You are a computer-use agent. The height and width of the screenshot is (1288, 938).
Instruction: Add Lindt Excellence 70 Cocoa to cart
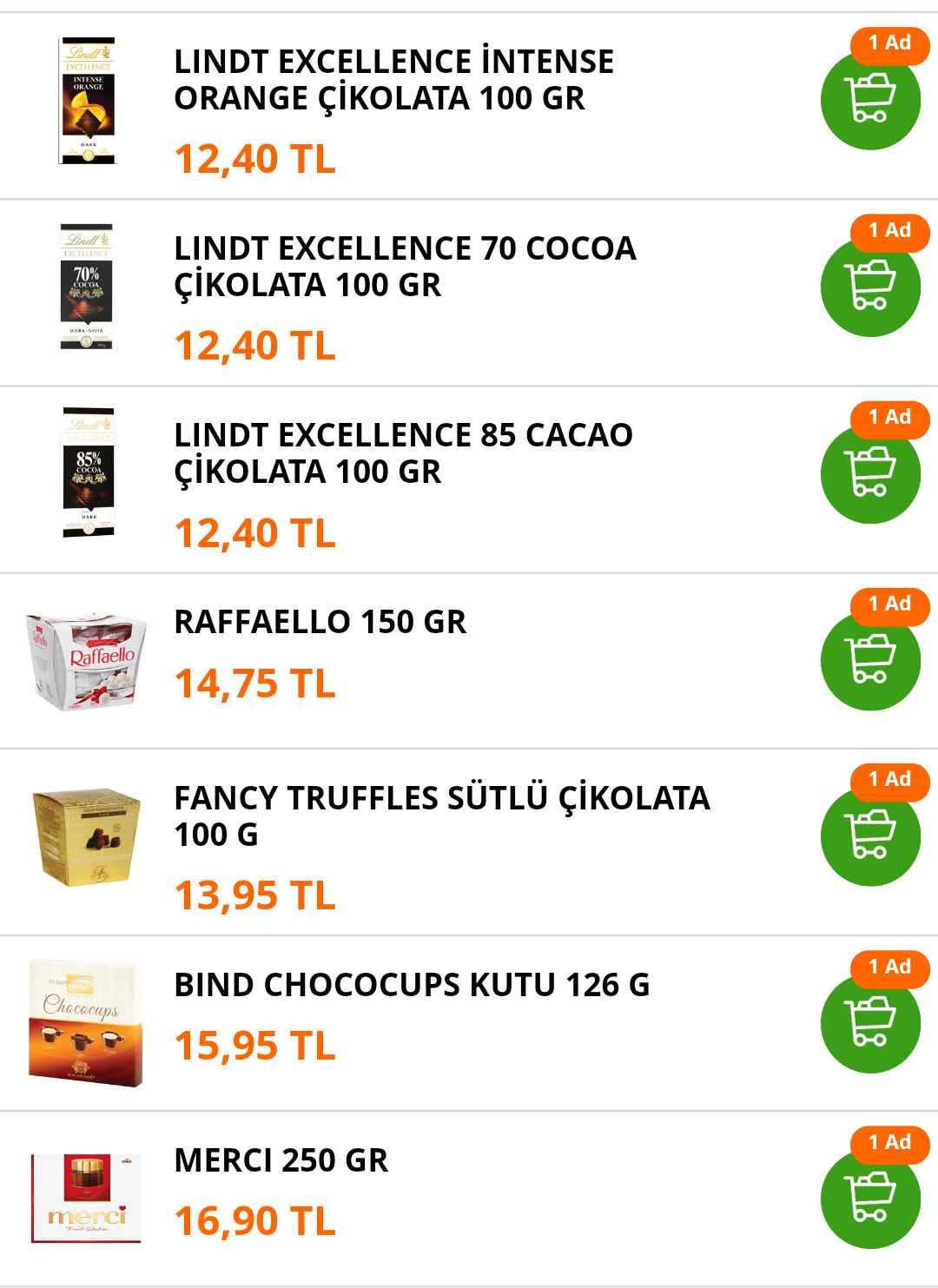[870, 287]
